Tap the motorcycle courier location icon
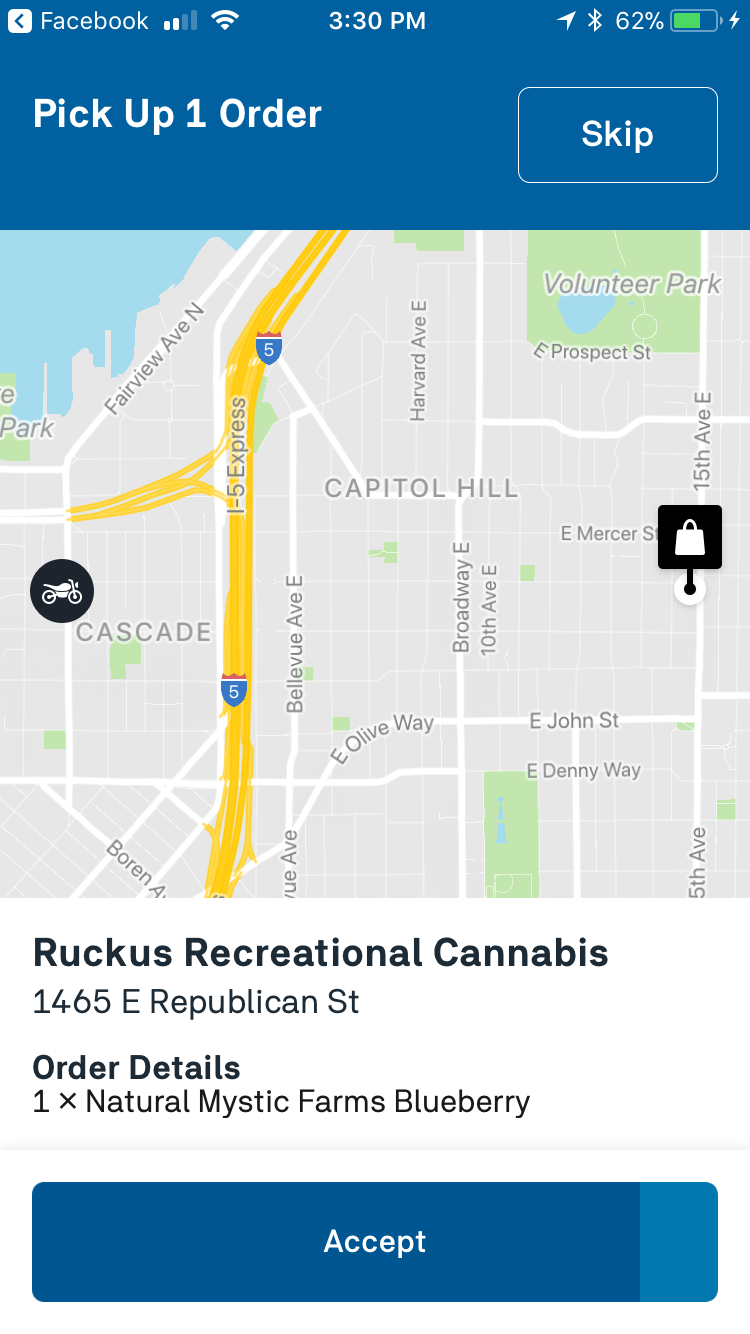This screenshot has width=750, height=1334. tap(62, 591)
